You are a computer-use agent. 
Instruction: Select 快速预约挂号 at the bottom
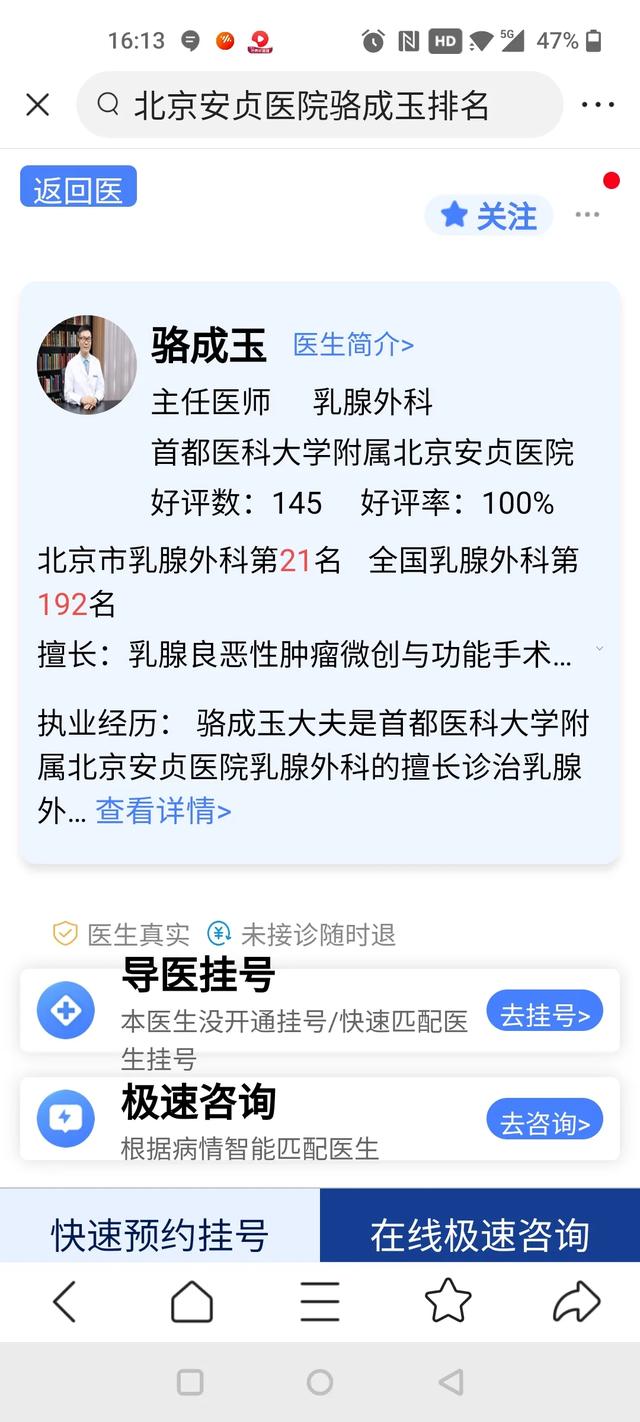coord(160,1235)
